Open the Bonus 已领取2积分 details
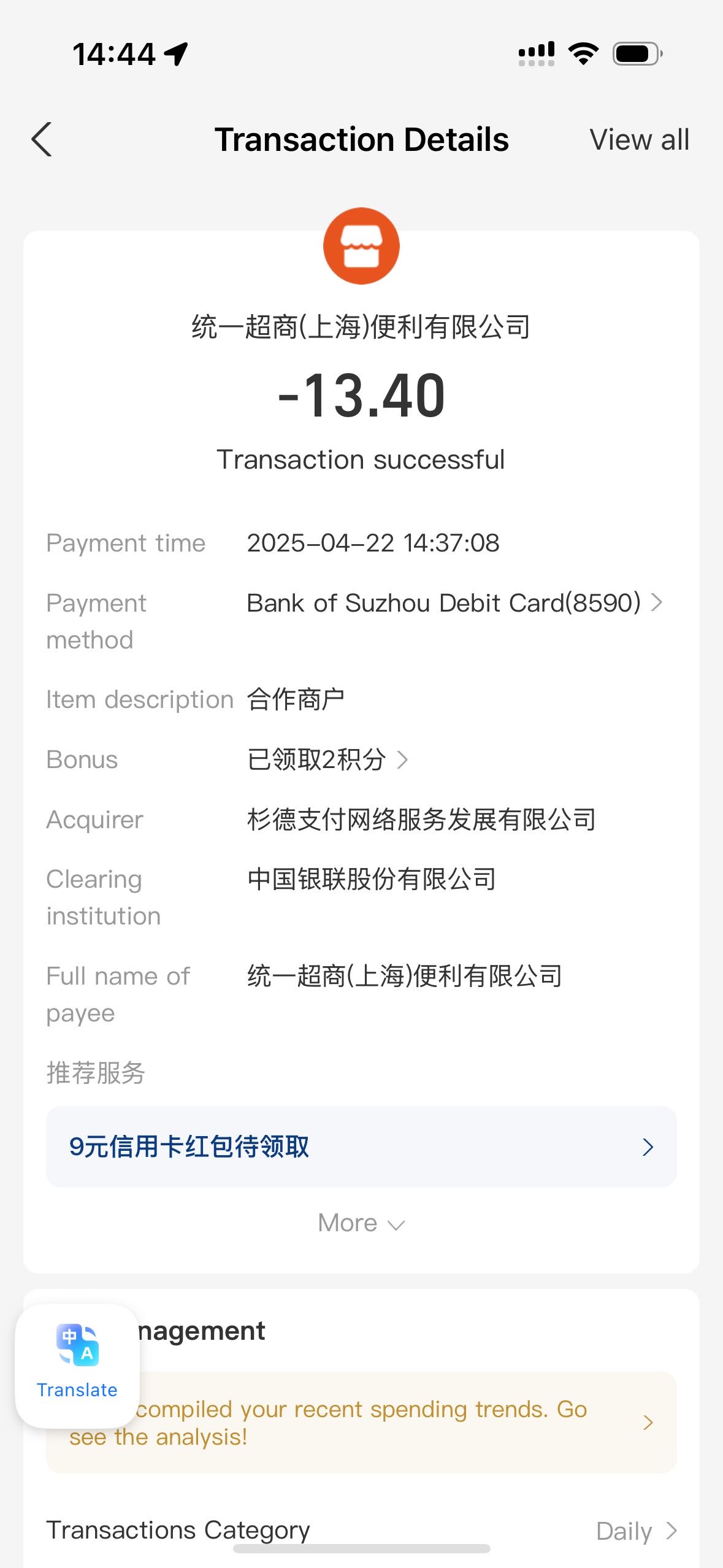 327,759
